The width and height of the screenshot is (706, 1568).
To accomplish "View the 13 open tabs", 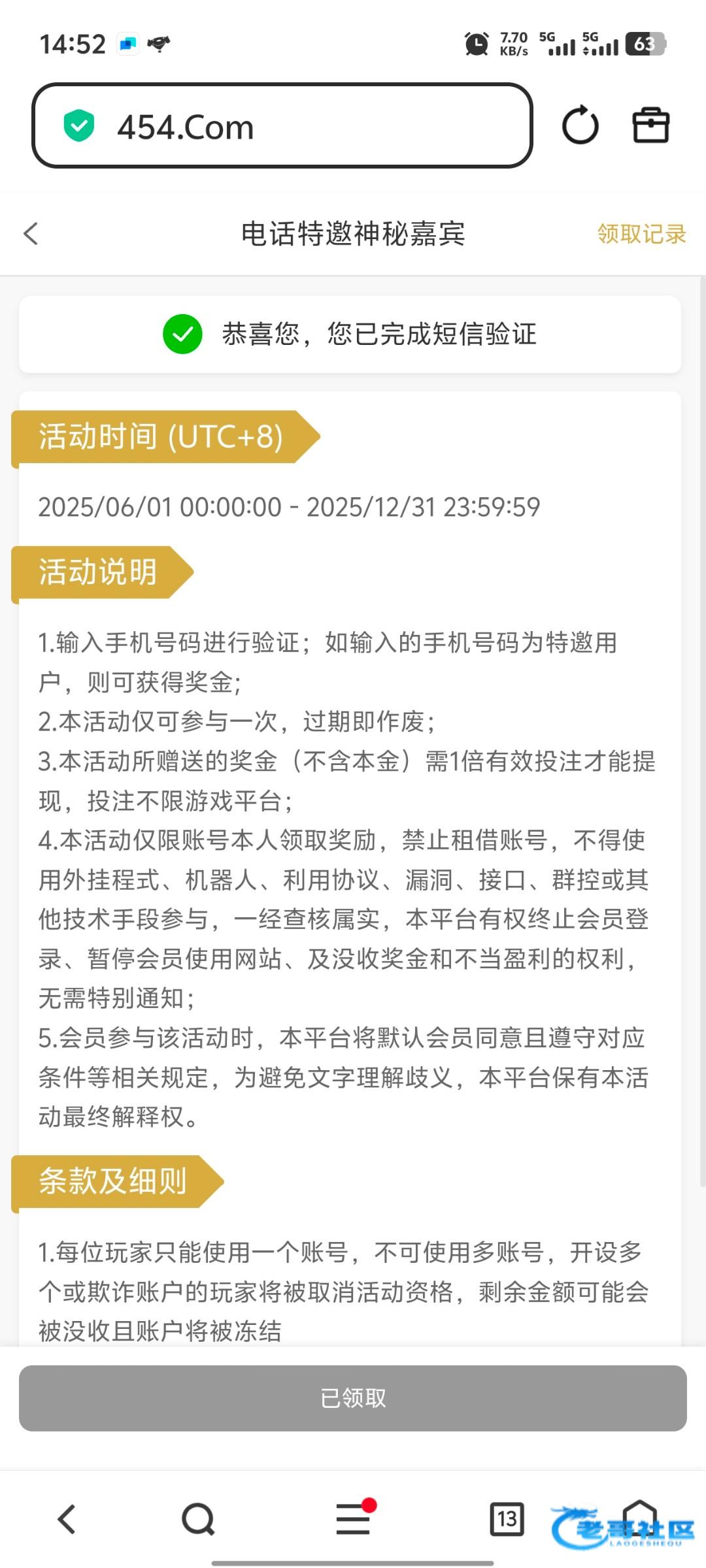I will [x=507, y=1519].
